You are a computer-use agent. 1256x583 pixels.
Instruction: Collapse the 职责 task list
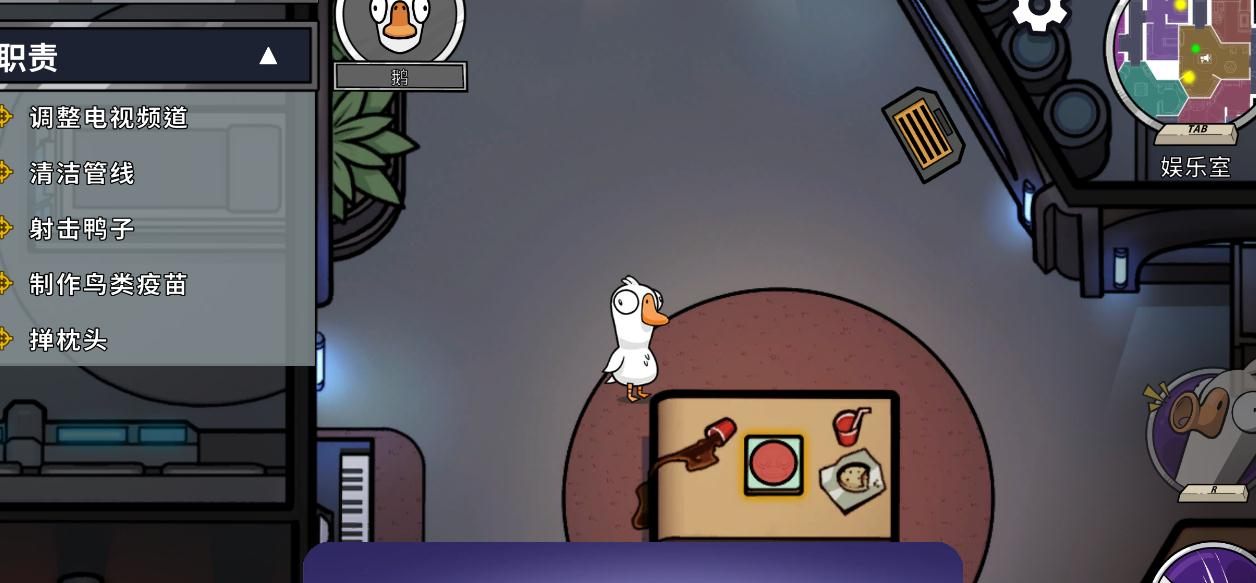(267, 57)
